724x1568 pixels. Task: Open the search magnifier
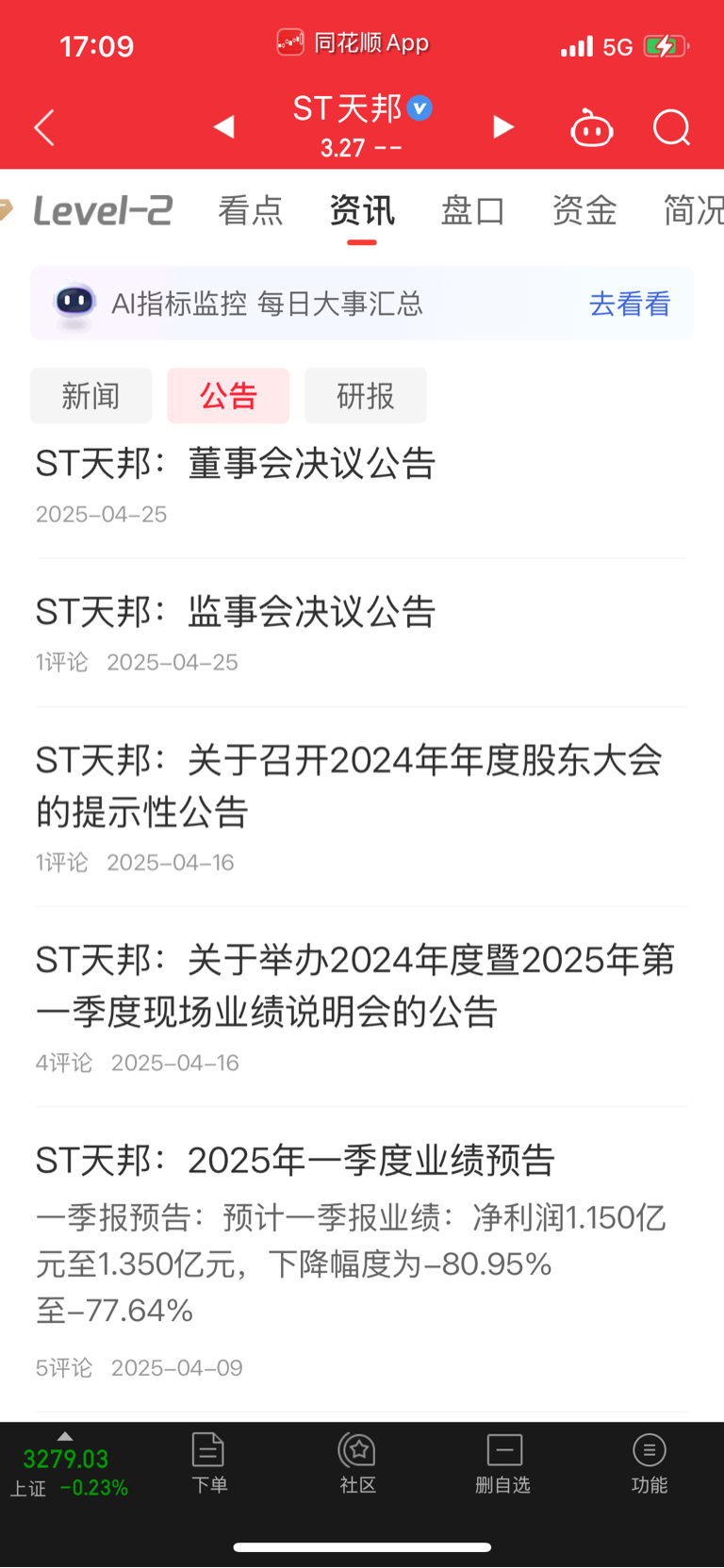(x=672, y=127)
